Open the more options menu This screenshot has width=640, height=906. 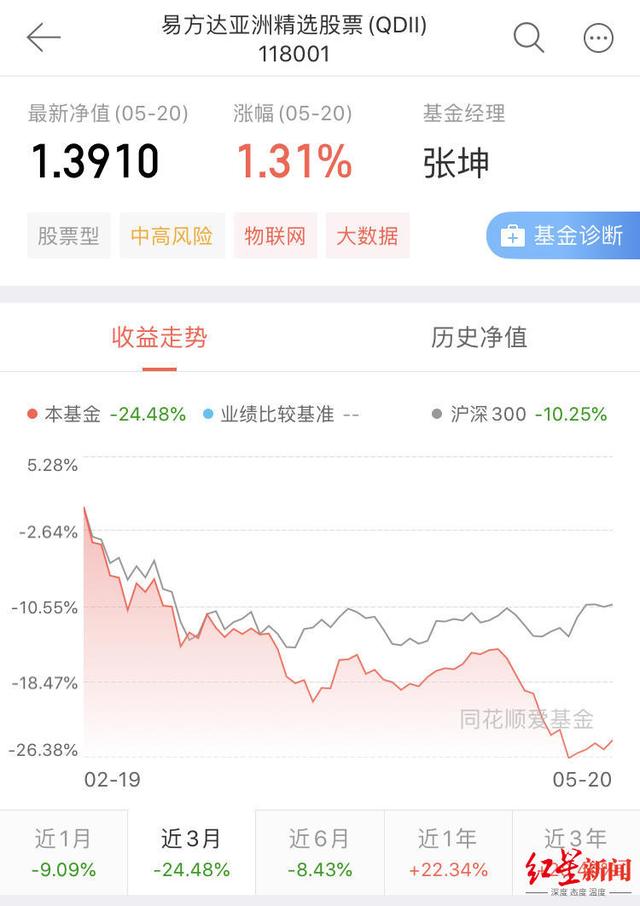(x=598, y=38)
